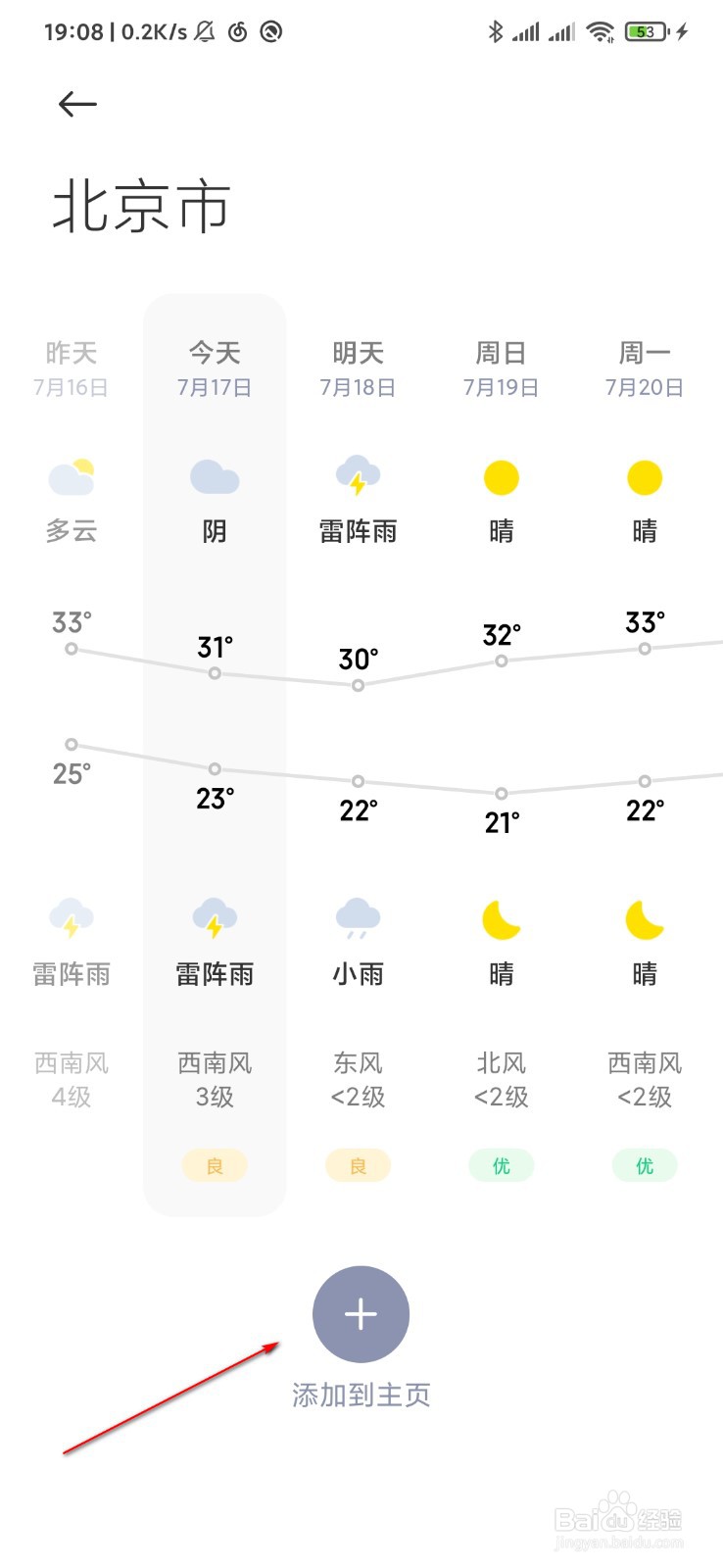The width and height of the screenshot is (723, 1568).
Task: Tap the cloudy weather icon above 多云
Action: tap(72, 477)
